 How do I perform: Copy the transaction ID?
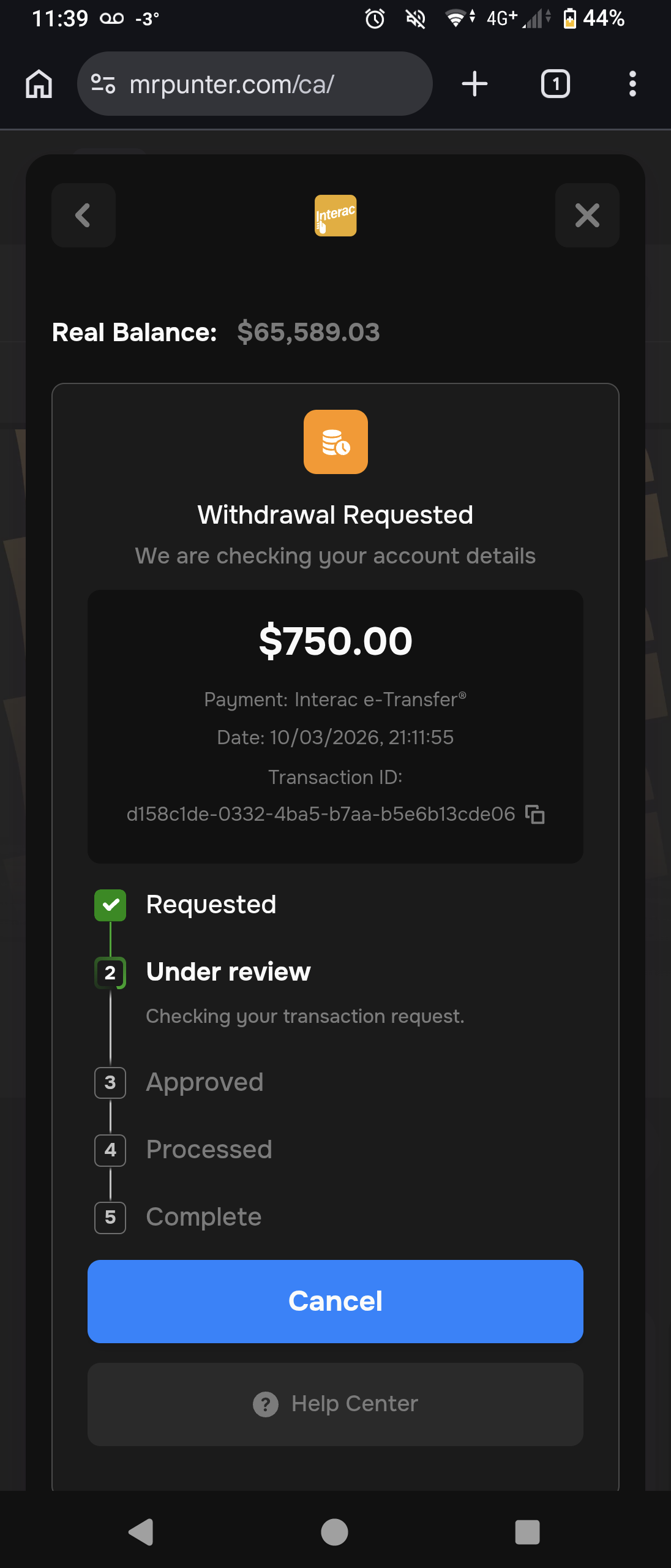(535, 814)
